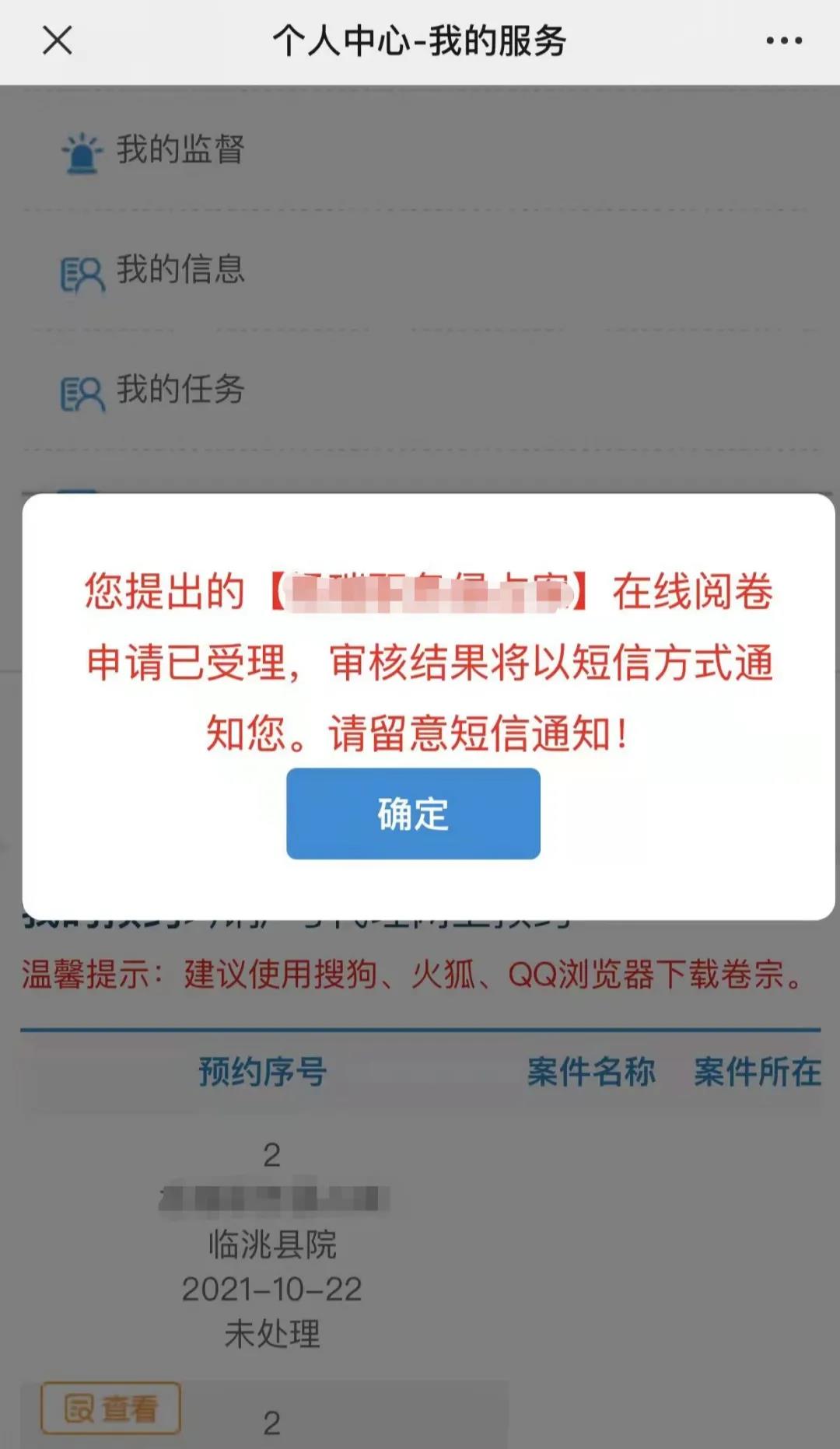Open the three-dot overflow menu

pyautogui.click(x=783, y=40)
